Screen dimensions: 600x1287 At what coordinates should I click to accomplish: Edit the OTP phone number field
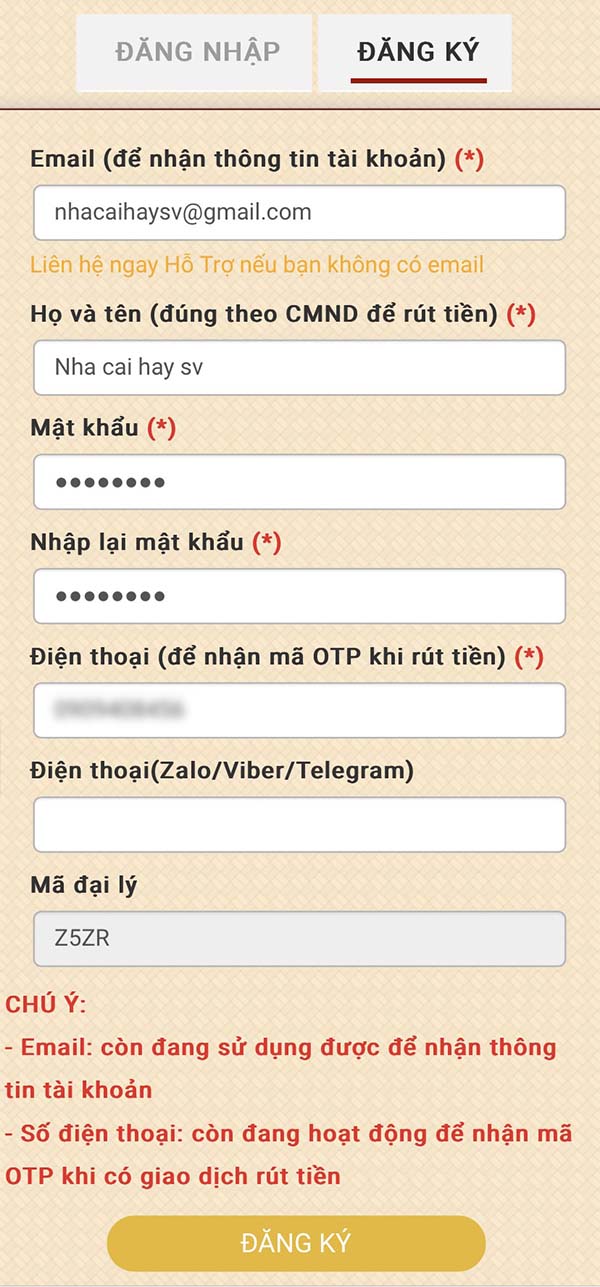[299, 711]
